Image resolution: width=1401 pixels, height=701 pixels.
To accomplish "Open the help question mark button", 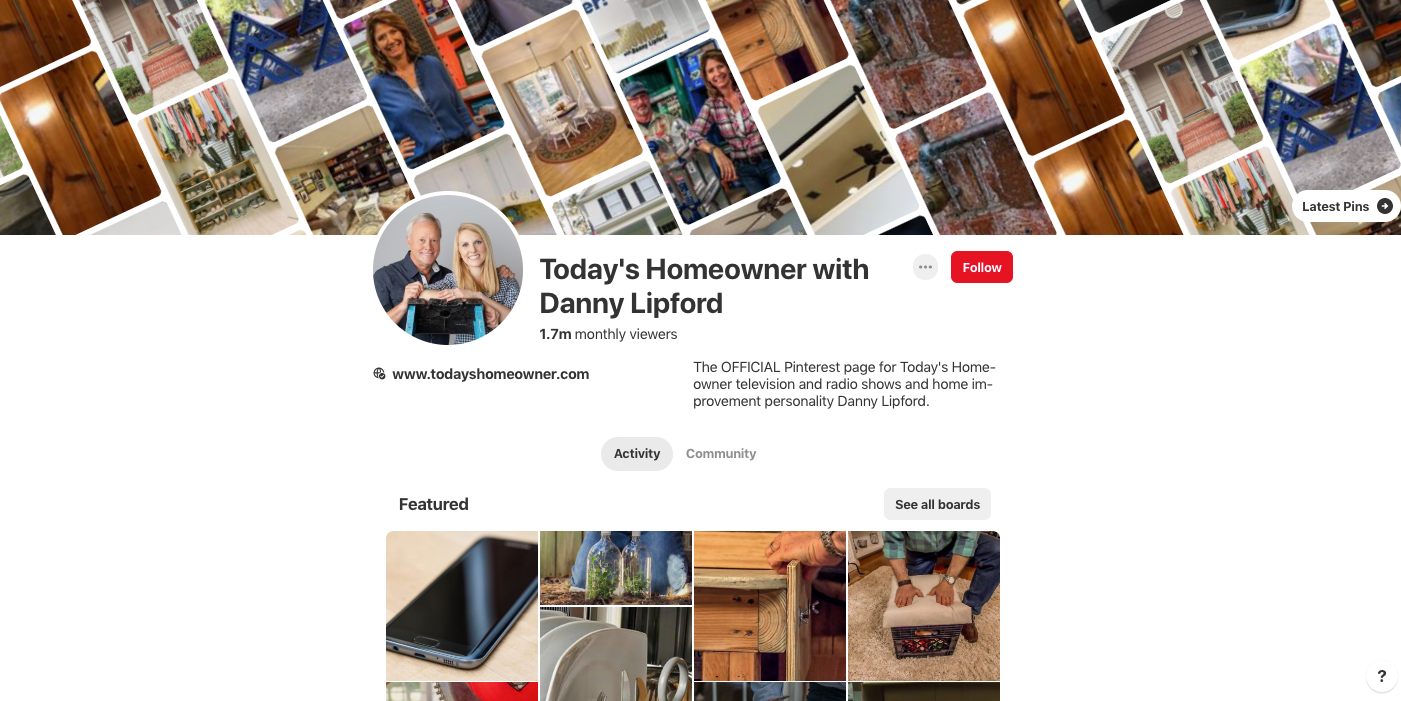I will coord(1381,676).
